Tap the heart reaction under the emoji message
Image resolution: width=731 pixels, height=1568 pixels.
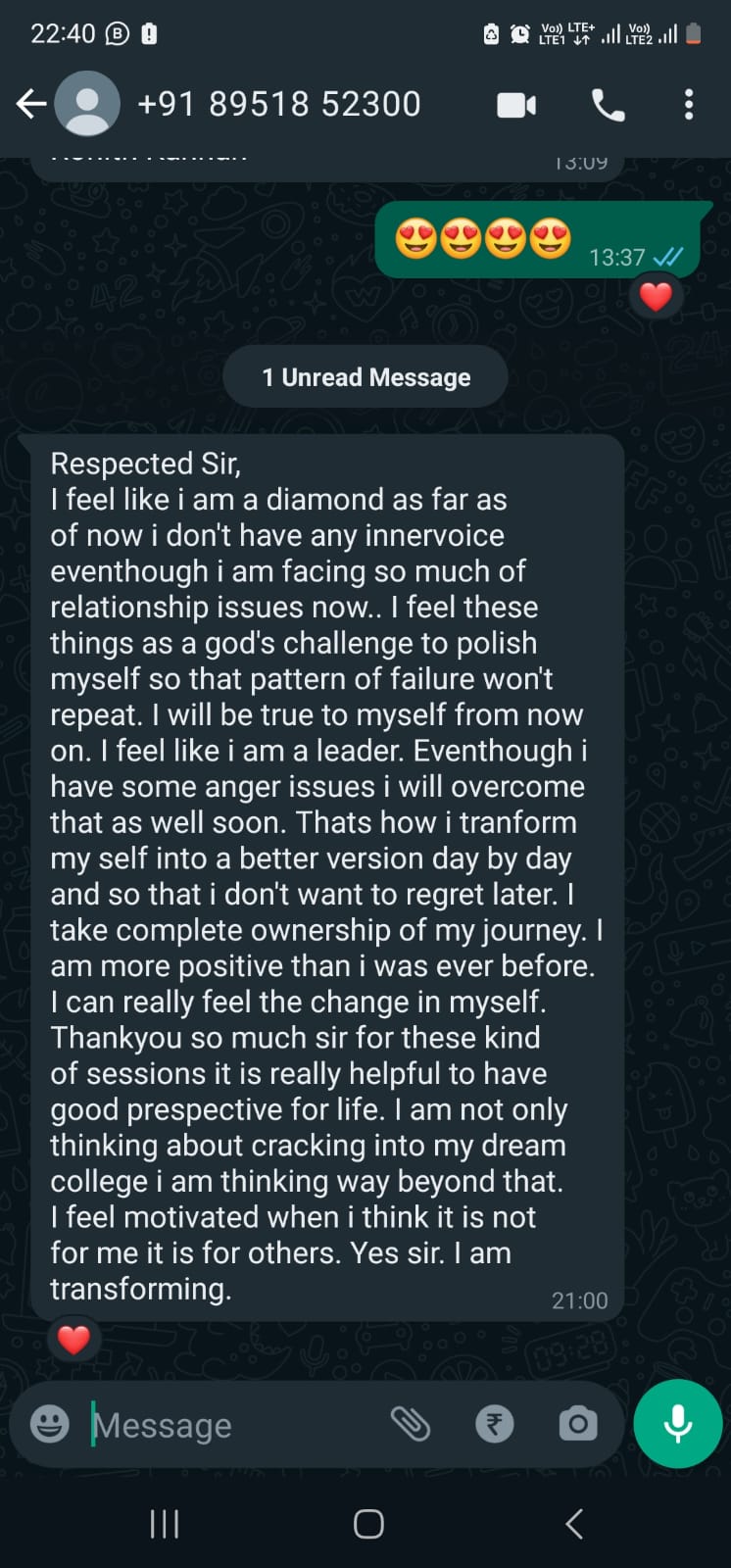pos(655,295)
